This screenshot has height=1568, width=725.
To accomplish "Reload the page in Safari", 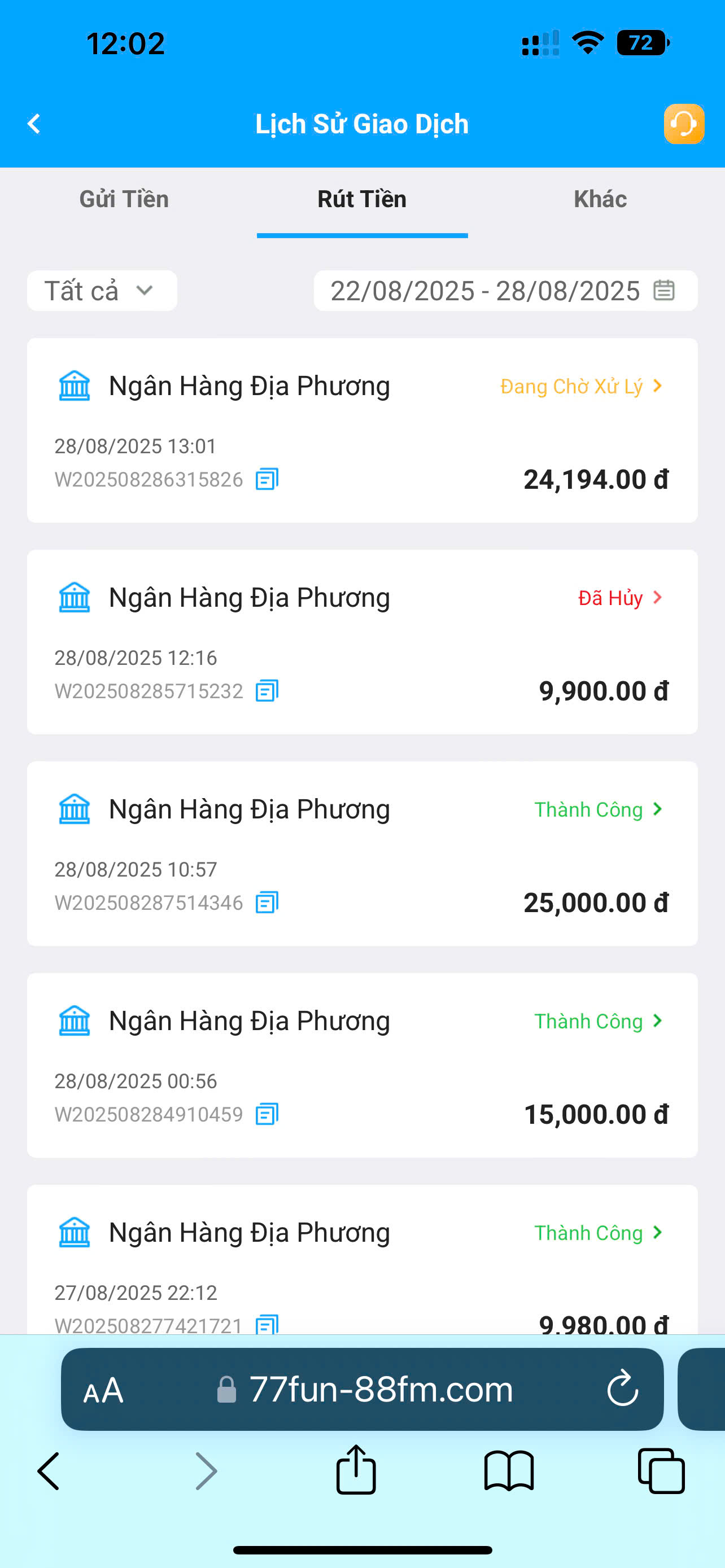I will 623,1389.
